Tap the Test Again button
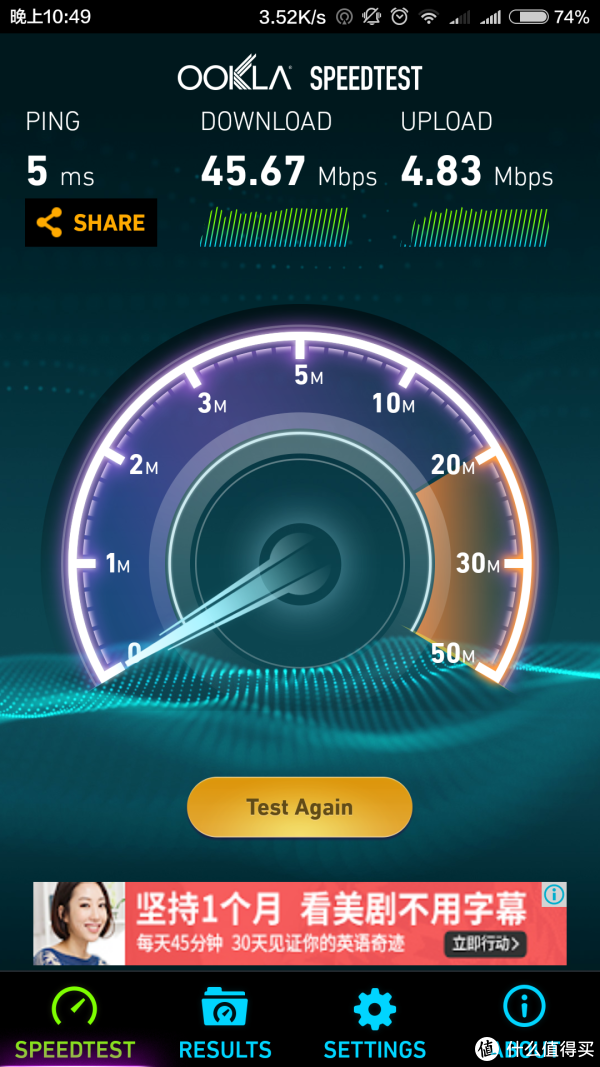600x1067 pixels. coord(299,807)
